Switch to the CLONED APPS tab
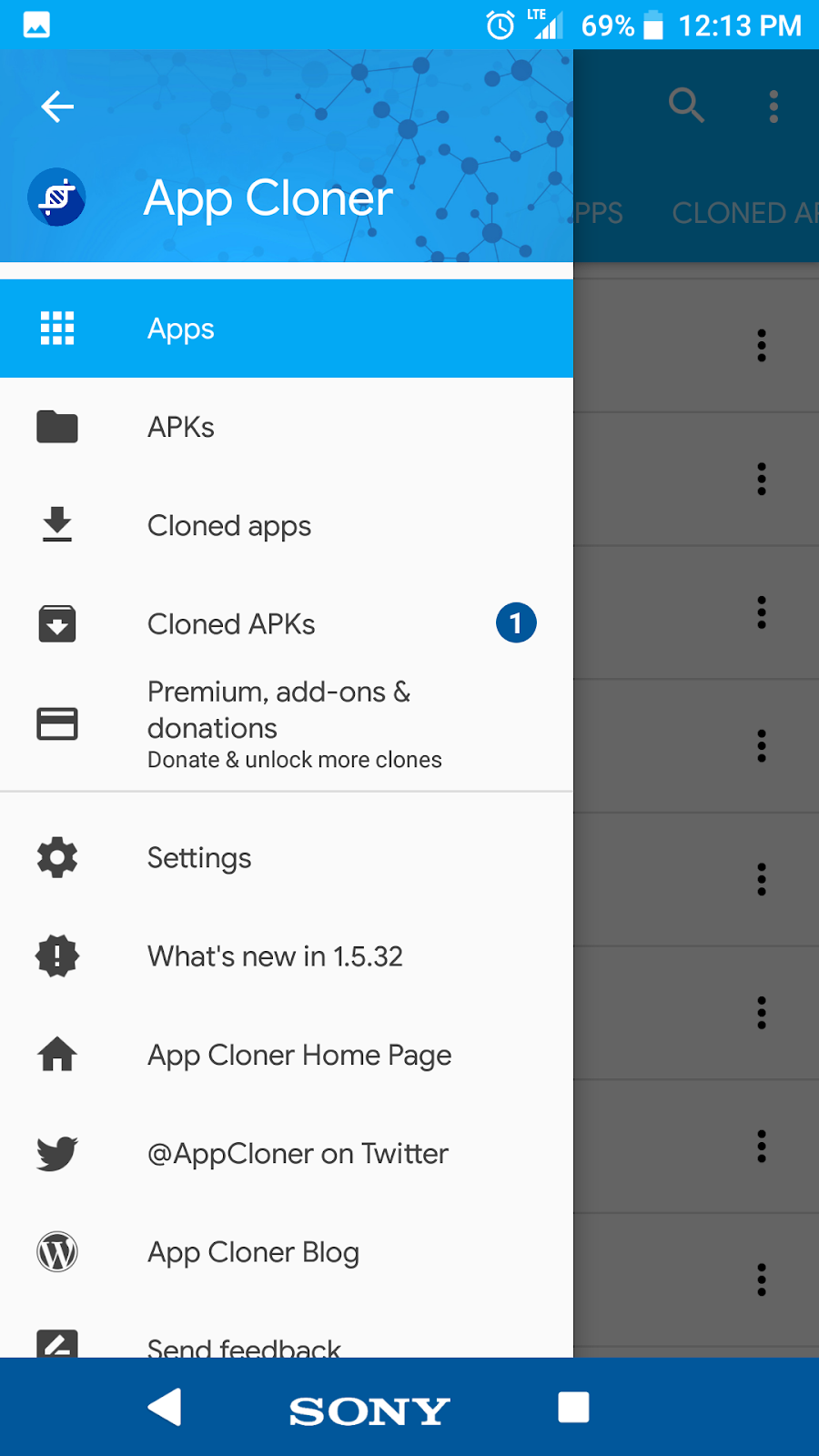The height and width of the screenshot is (1456, 819). [x=737, y=213]
